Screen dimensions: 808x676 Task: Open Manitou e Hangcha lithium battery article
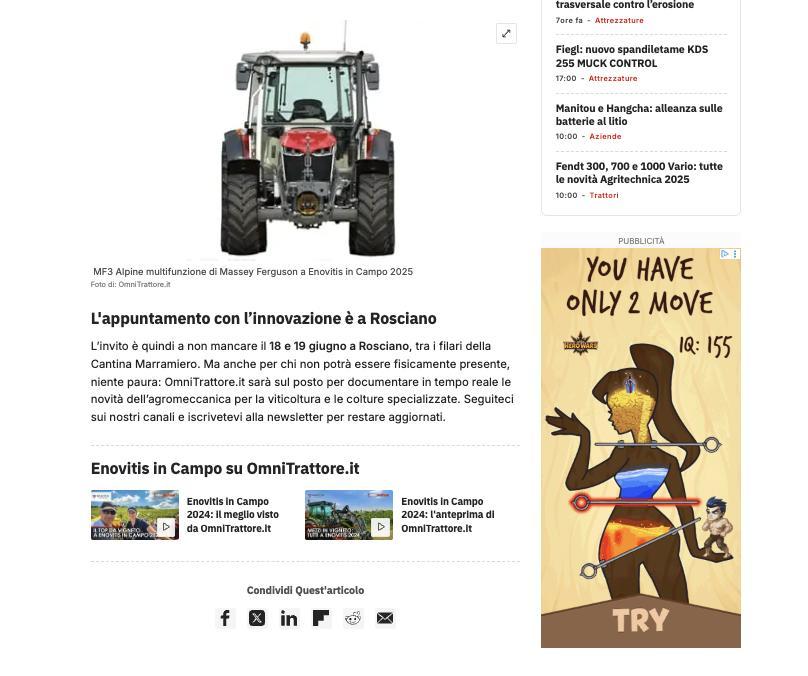(639, 114)
